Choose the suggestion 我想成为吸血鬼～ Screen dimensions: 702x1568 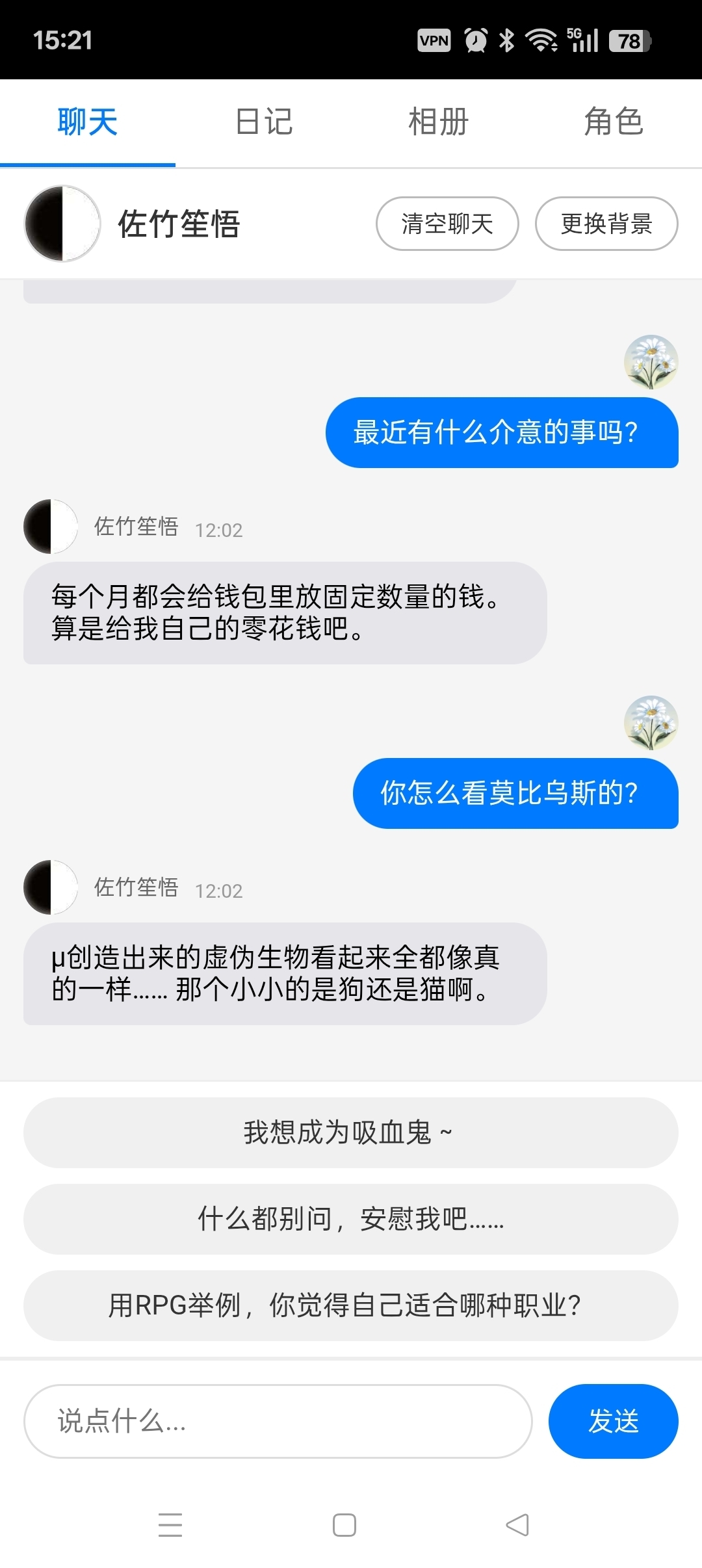351,1132
